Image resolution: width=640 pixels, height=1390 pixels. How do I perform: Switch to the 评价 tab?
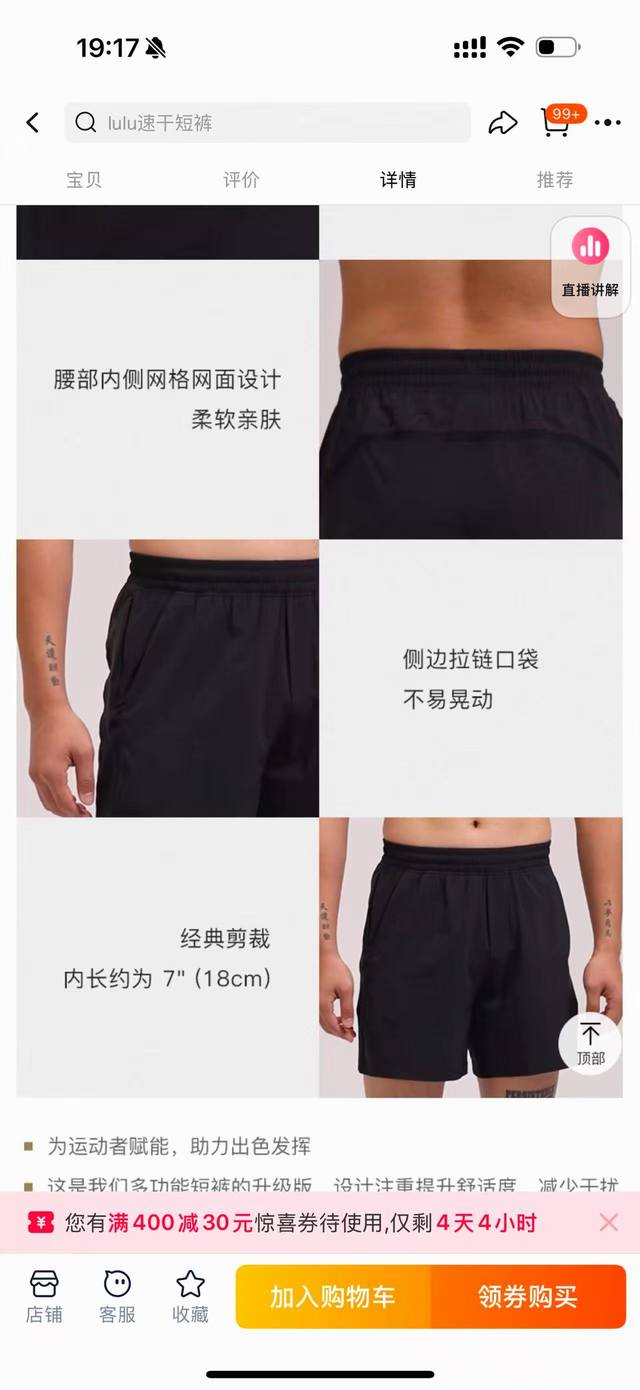pyautogui.click(x=241, y=180)
